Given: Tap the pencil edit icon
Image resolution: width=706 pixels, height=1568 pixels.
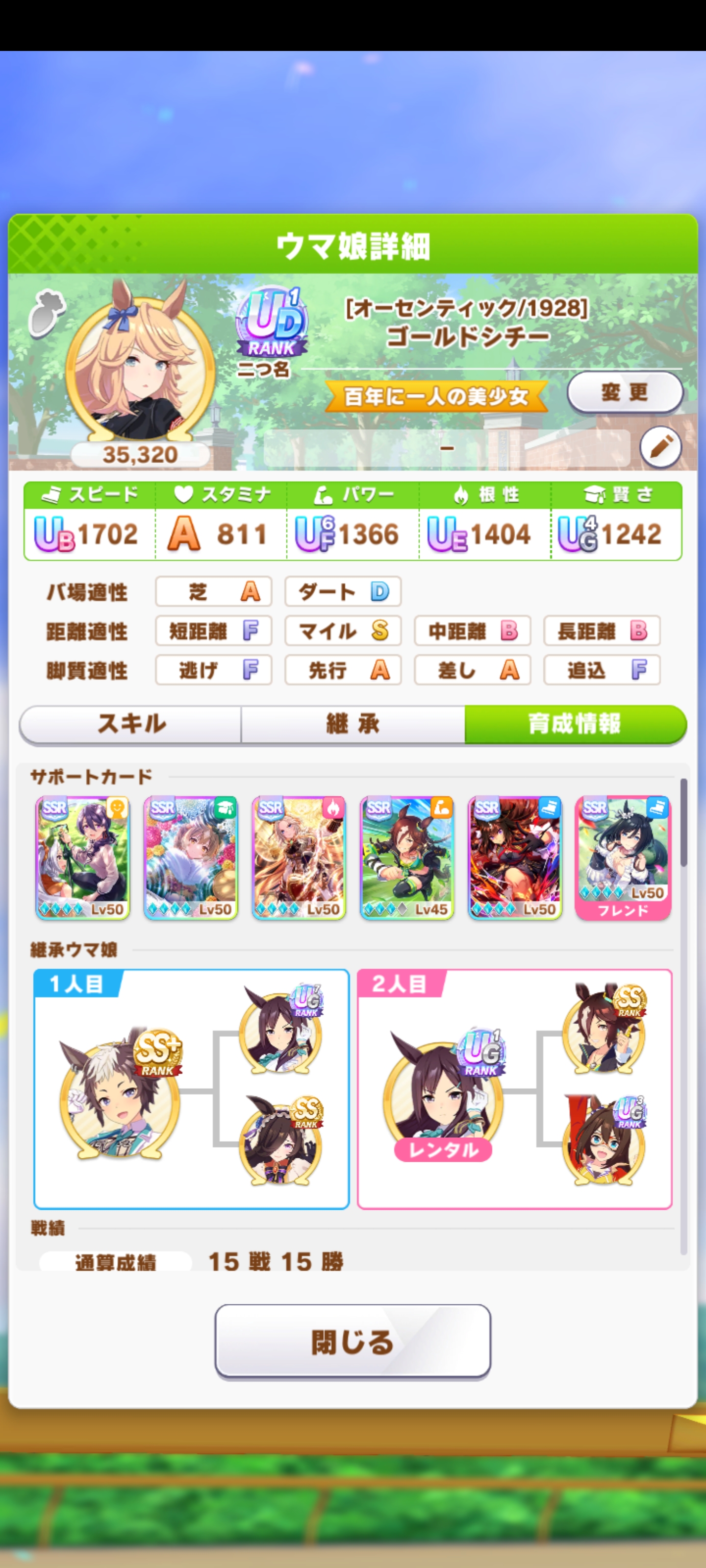Looking at the screenshot, I should coord(660,447).
